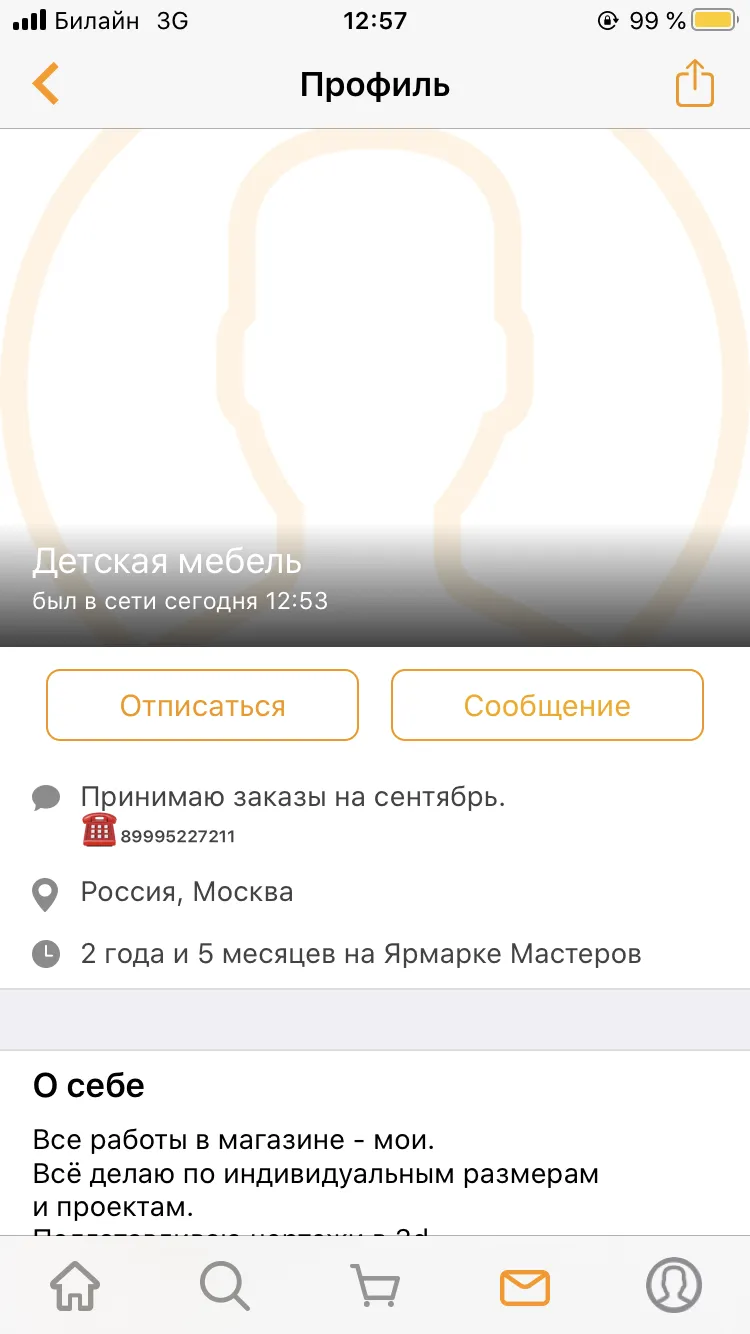Switch to the search tab
The height and width of the screenshot is (1334, 750).
point(225,1284)
